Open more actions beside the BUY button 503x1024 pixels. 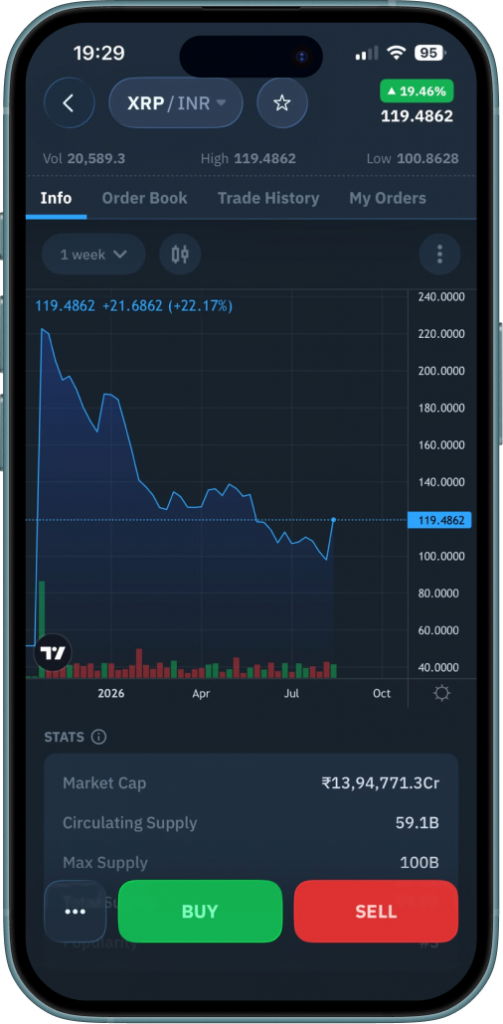[x=75, y=912]
